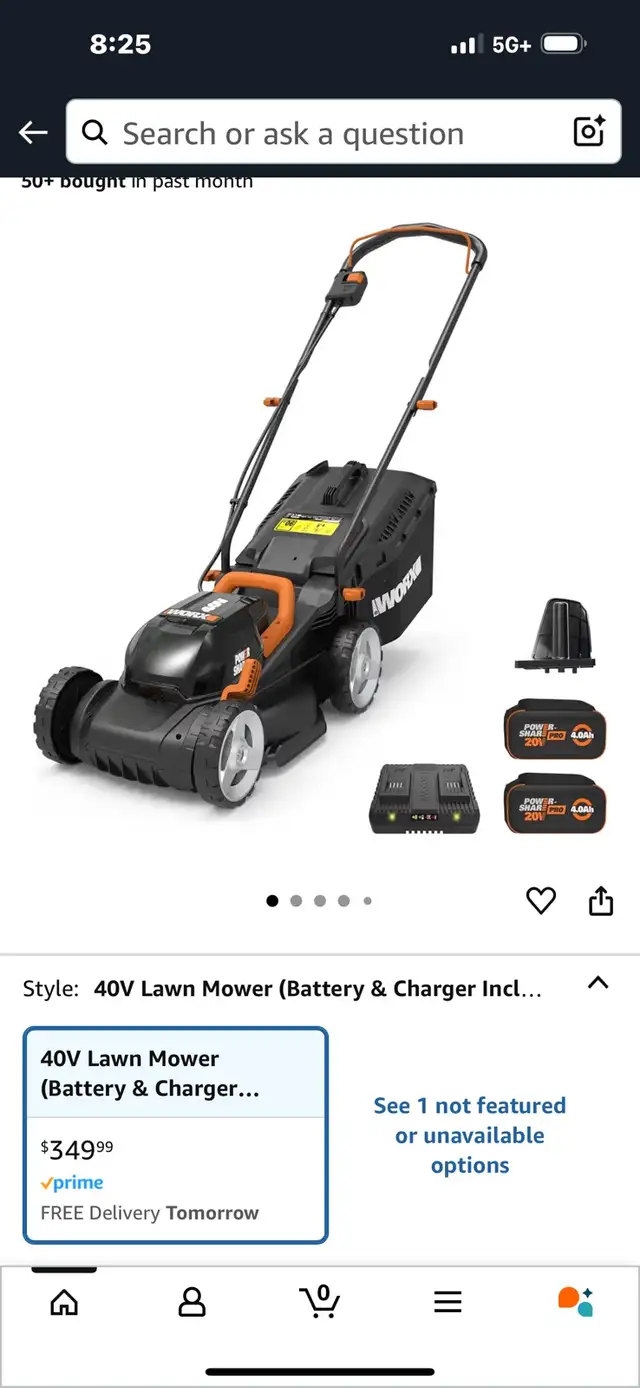Open camera lens search
The width and height of the screenshot is (640, 1388).
click(588, 132)
